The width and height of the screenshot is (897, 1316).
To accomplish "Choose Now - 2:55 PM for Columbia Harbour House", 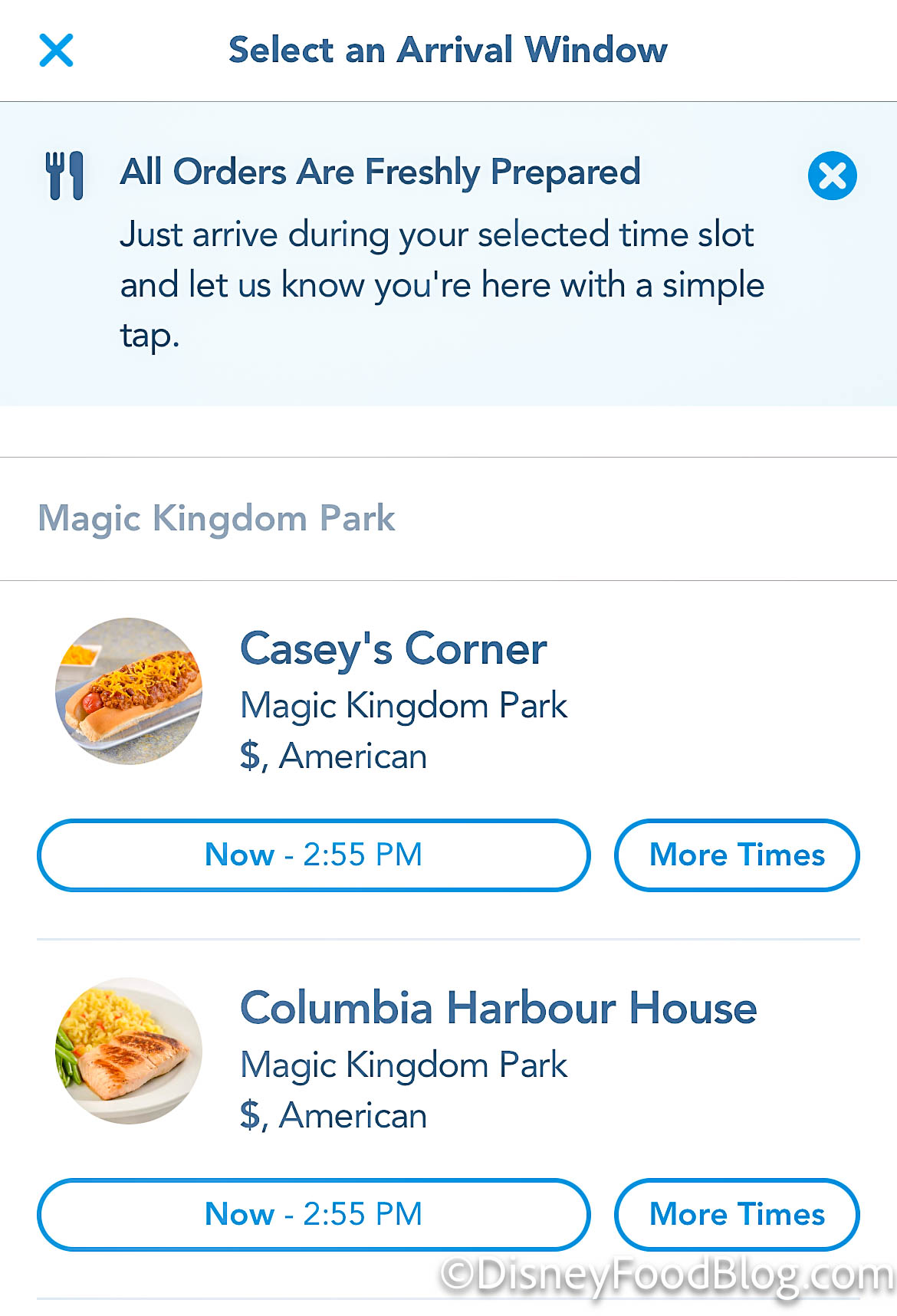I will [x=314, y=1214].
